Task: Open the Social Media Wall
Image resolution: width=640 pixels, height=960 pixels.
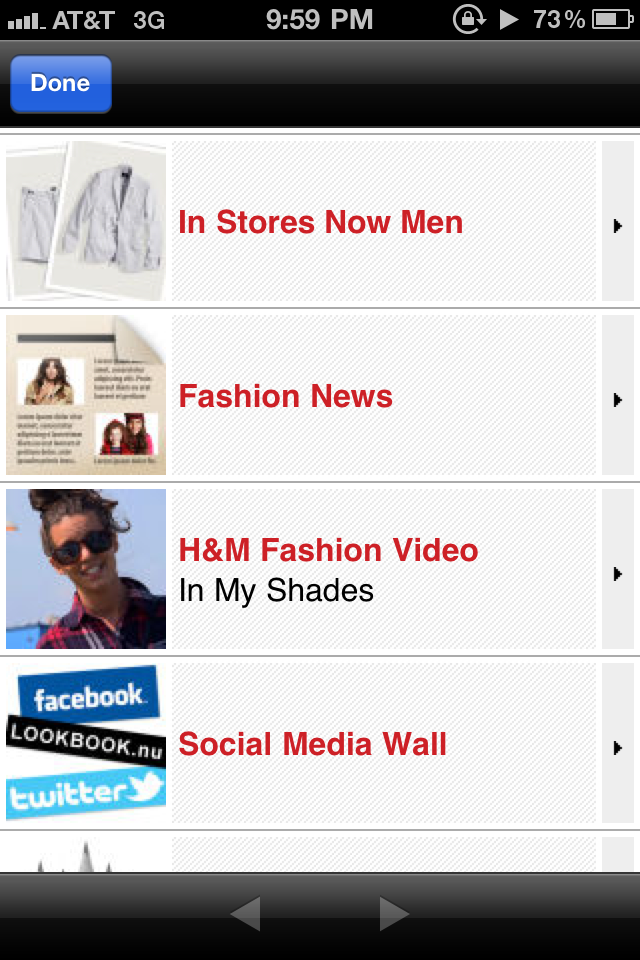Action: pyautogui.click(x=320, y=743)
